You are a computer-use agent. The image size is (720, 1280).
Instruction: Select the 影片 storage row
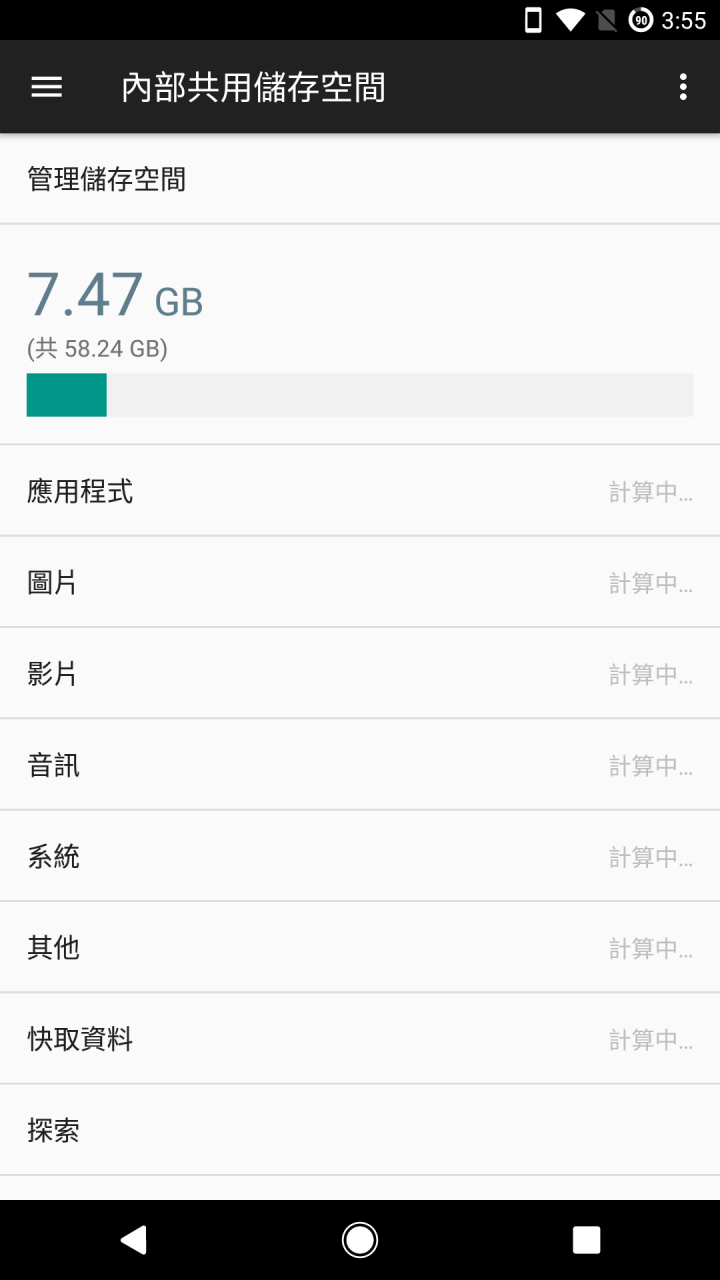(x=360, y=674)
